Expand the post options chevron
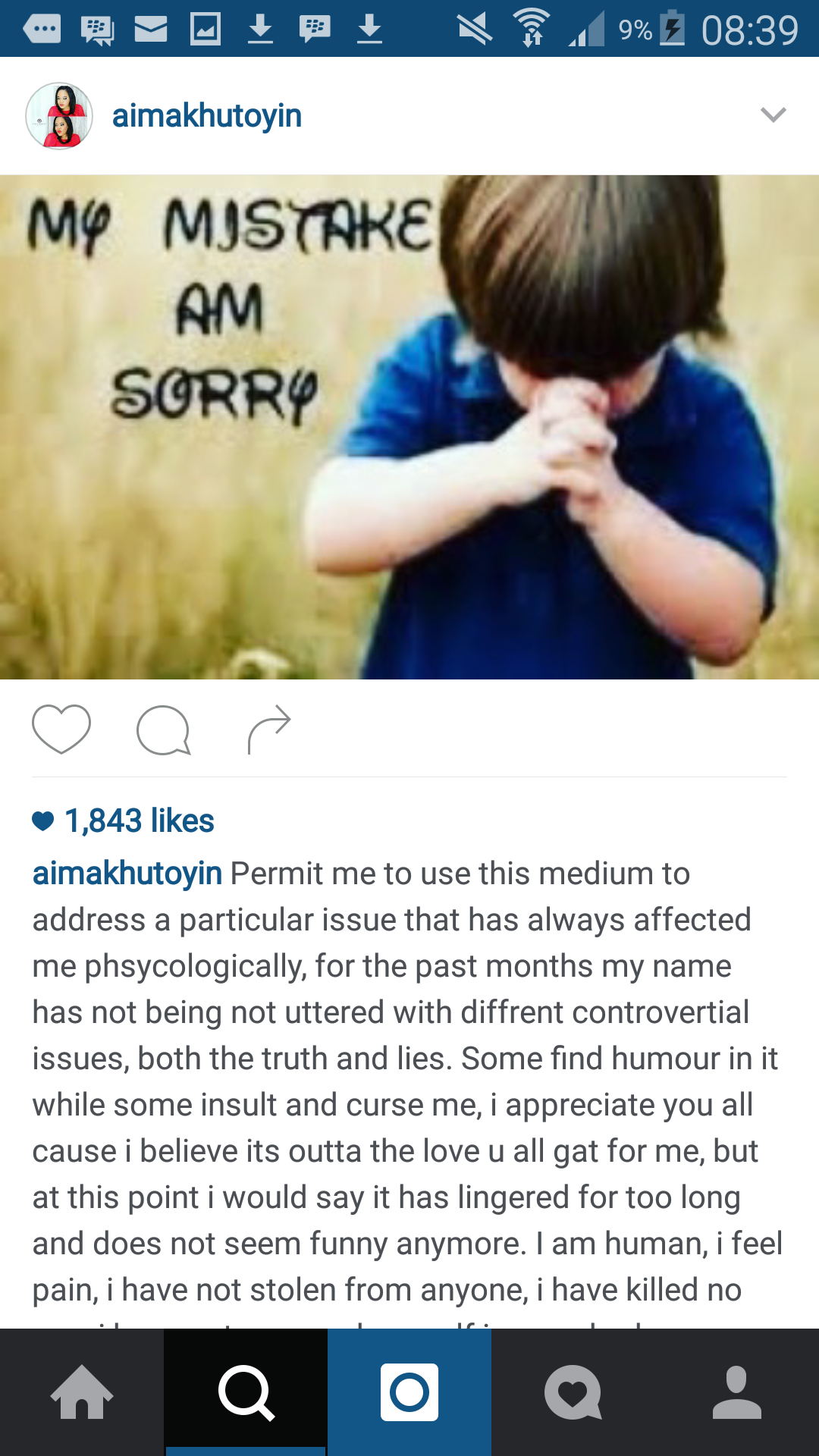 (773, 115)
